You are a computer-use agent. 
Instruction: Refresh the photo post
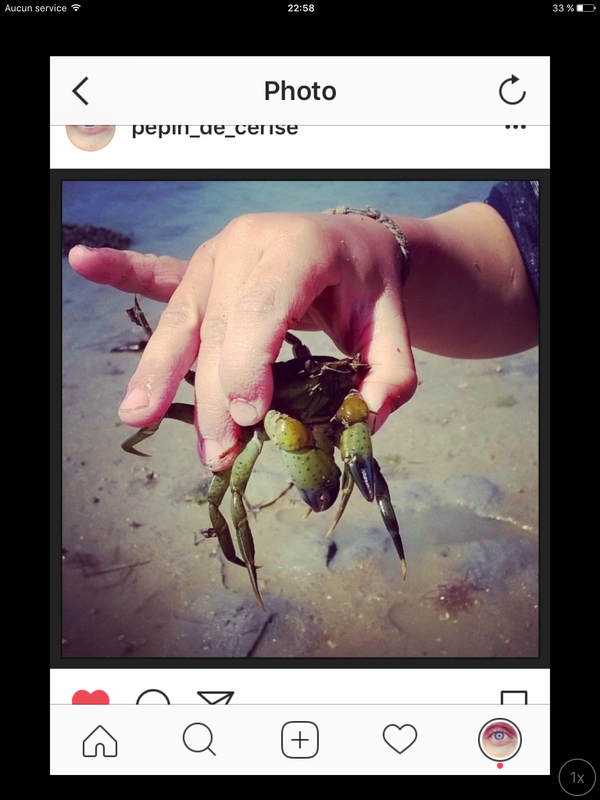coord(512,91)
